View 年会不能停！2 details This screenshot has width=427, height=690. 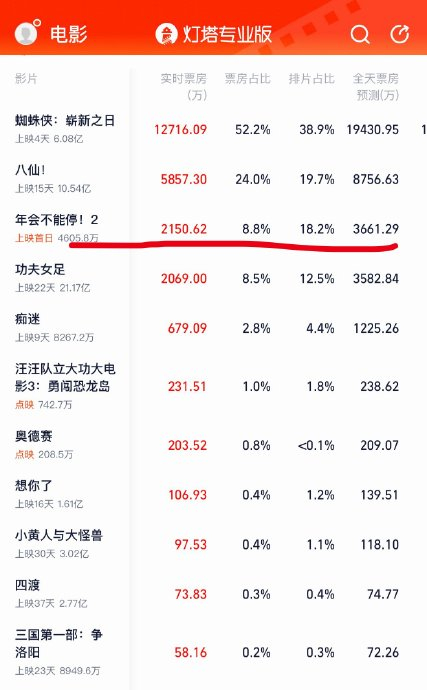(x=214, y=229)
